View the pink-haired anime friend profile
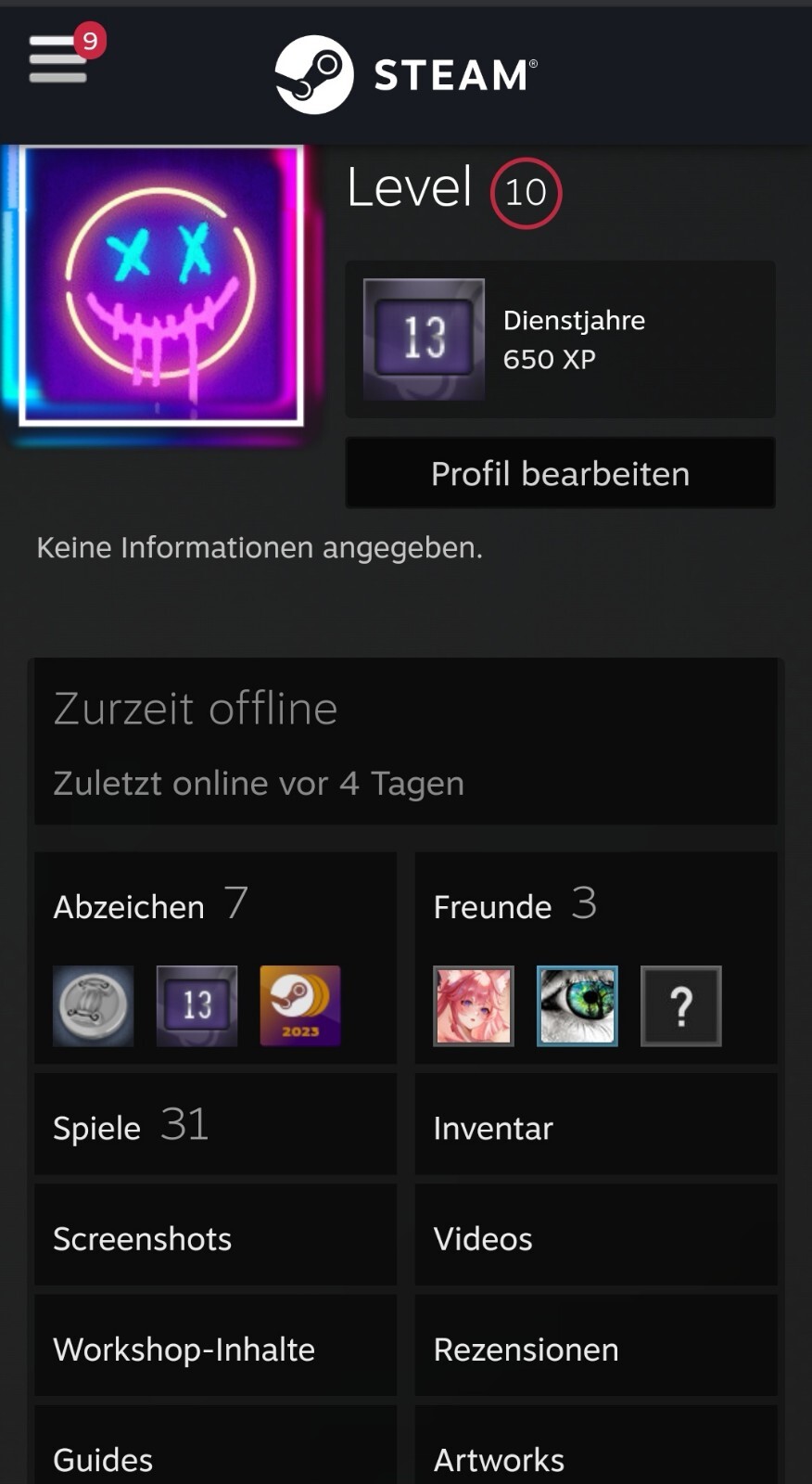 [x=474, y=1006]
